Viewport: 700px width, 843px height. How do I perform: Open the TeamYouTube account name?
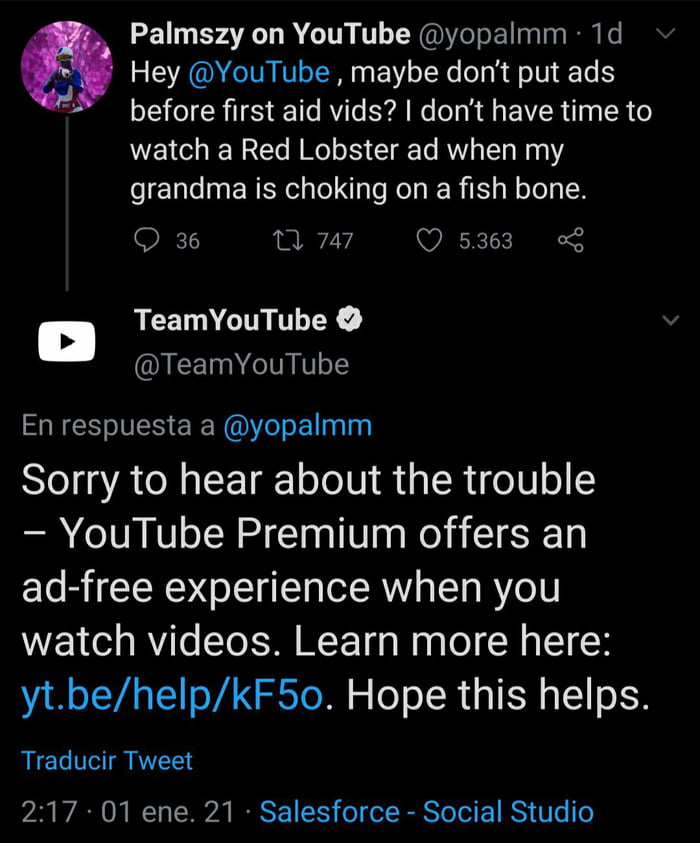pos(230,320)
